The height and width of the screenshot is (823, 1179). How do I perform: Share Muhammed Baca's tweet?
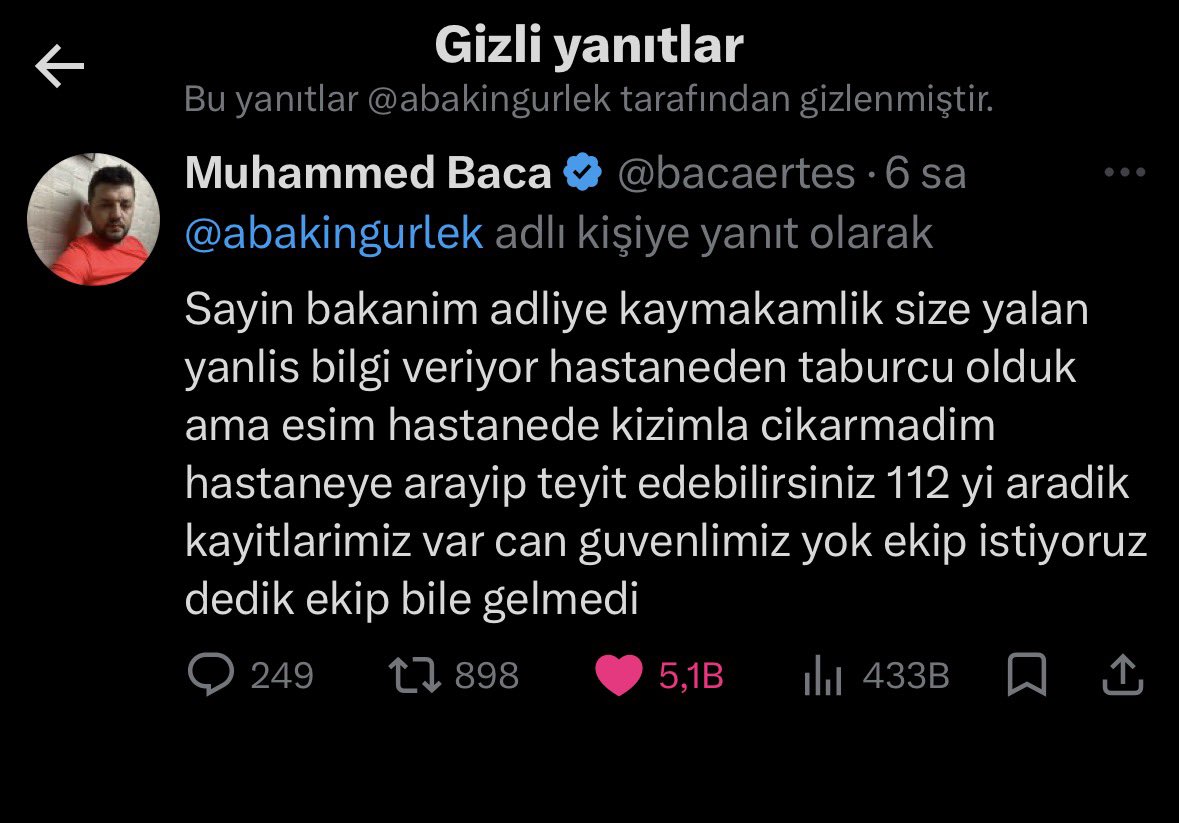pos(1122,676)
